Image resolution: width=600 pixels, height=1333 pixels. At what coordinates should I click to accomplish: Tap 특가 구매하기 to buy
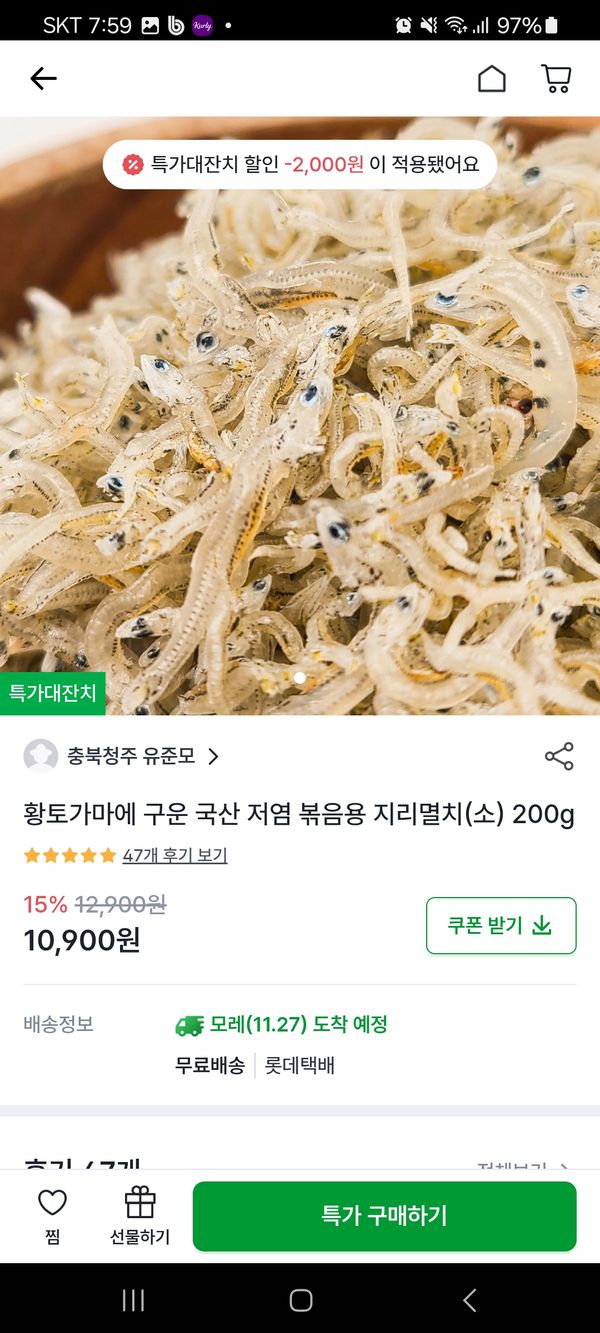point(384,1216)
